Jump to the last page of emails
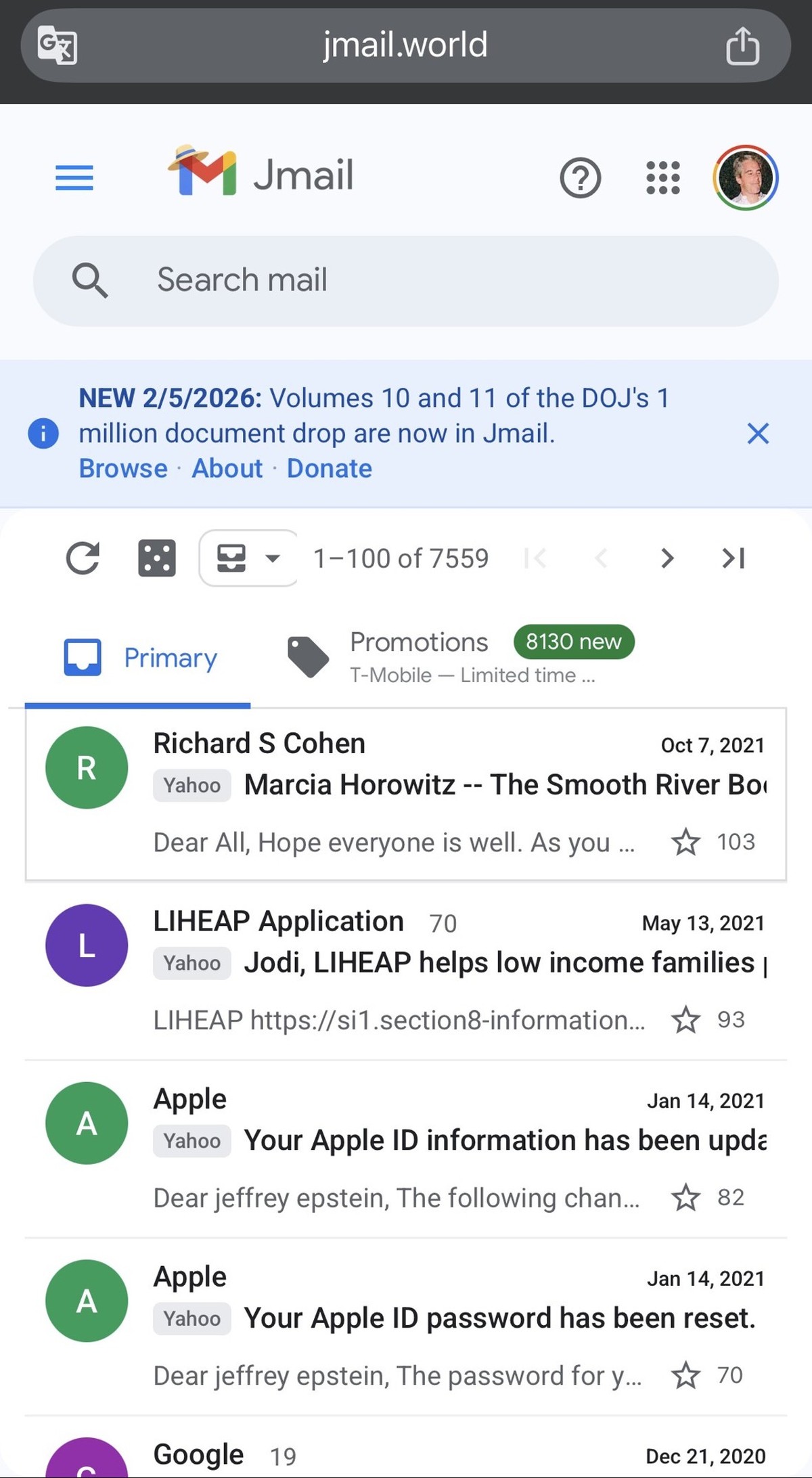 [734, 558]
